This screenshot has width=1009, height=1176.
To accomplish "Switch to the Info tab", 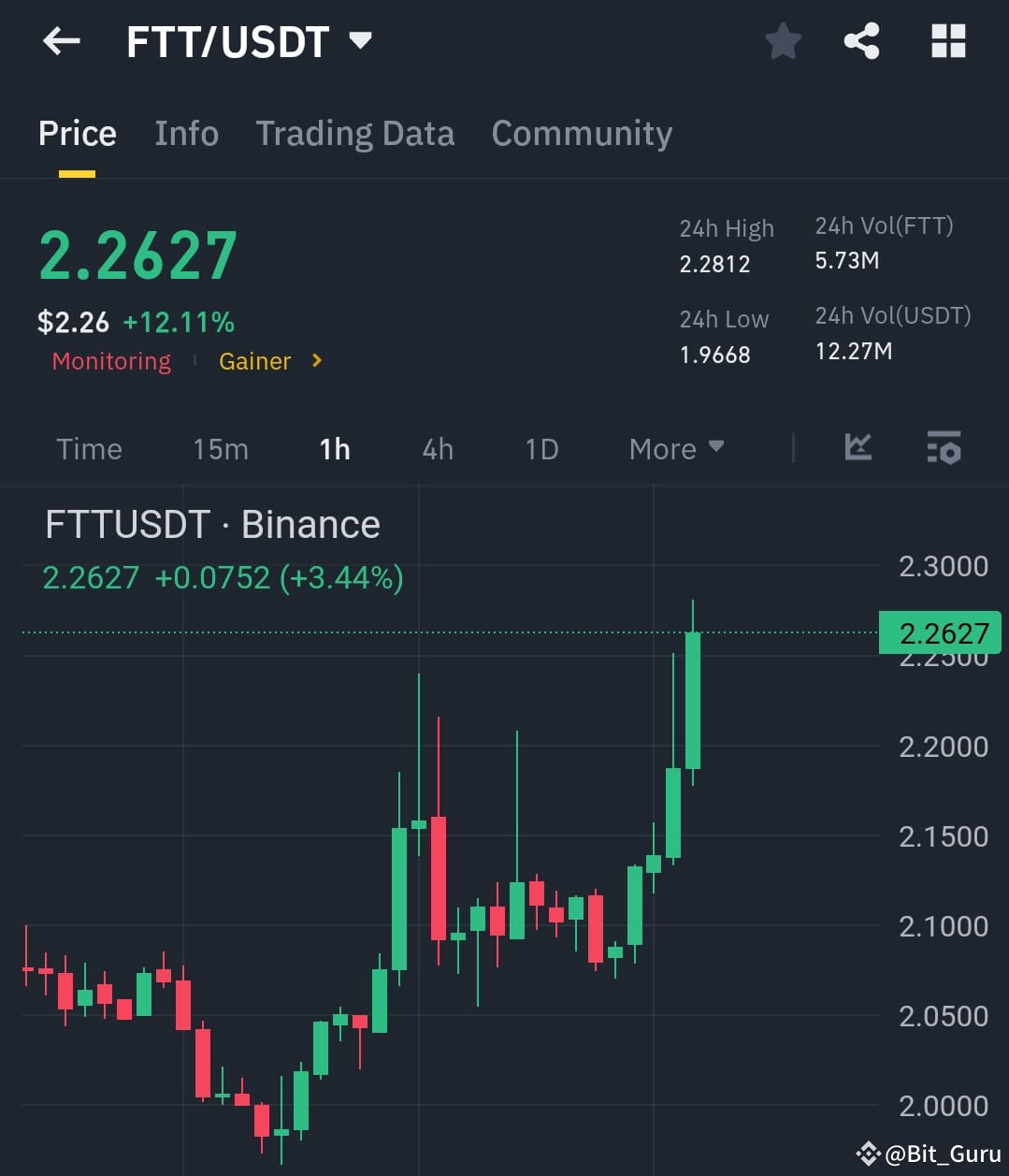I will tap(186, 134).
